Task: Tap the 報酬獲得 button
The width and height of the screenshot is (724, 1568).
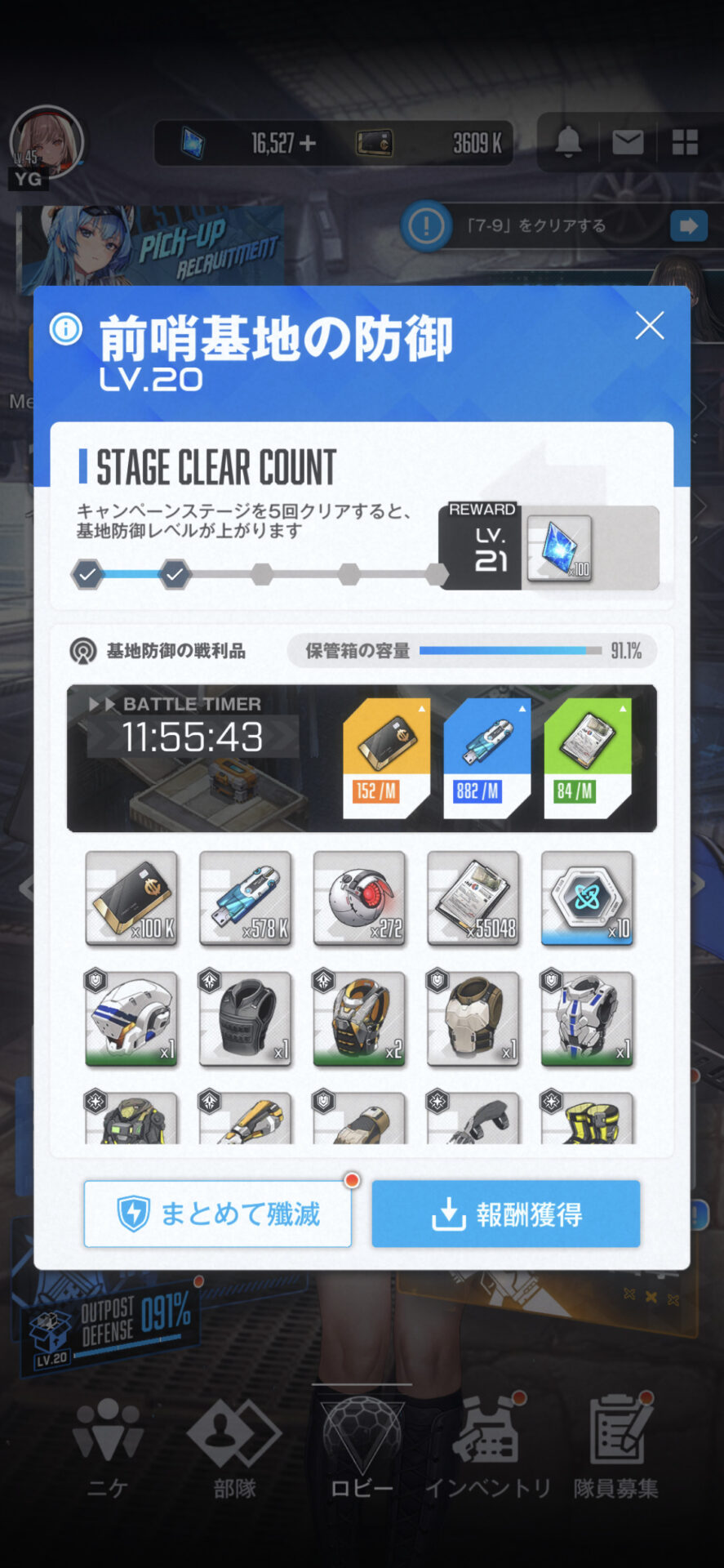Action: pyautogui.click(x=505, y=1214)
